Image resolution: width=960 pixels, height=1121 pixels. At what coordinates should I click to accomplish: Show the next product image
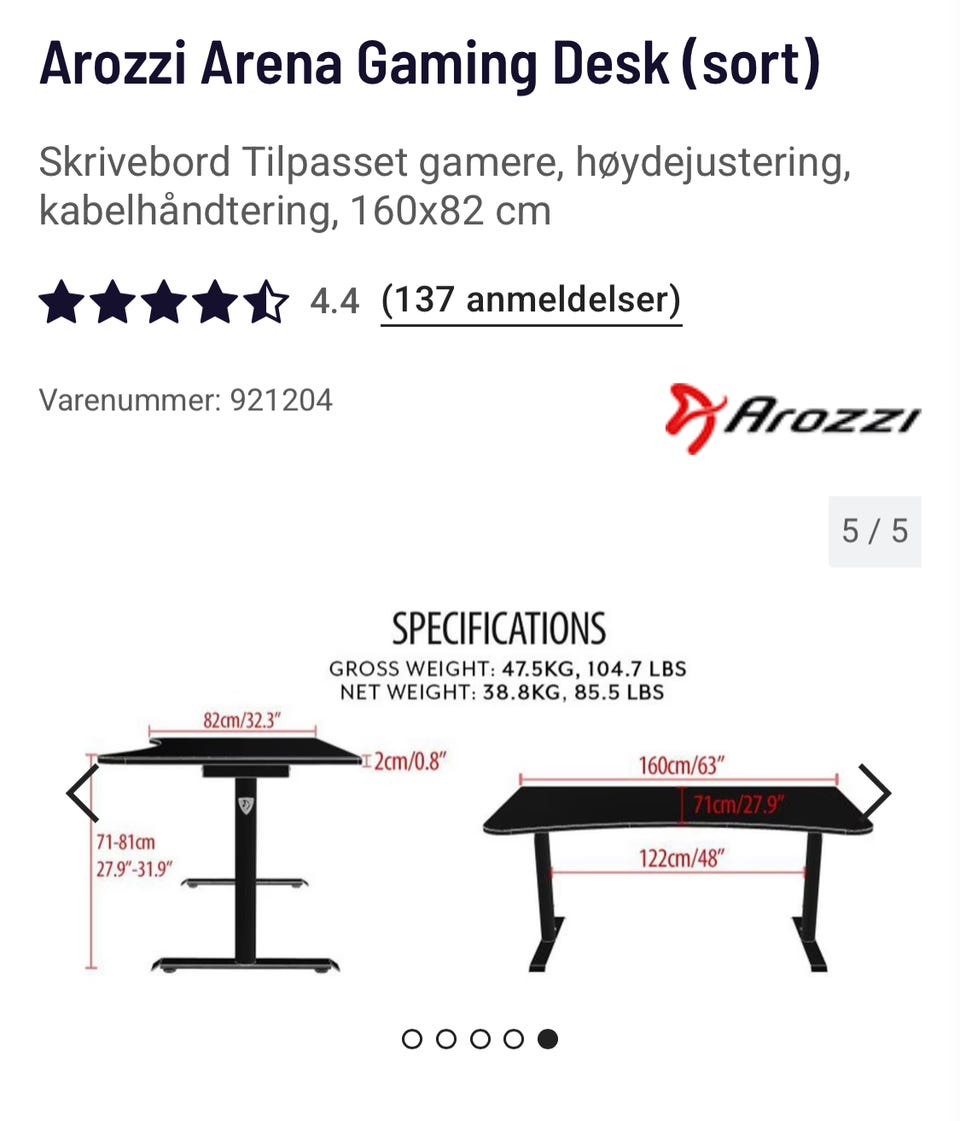875,793
